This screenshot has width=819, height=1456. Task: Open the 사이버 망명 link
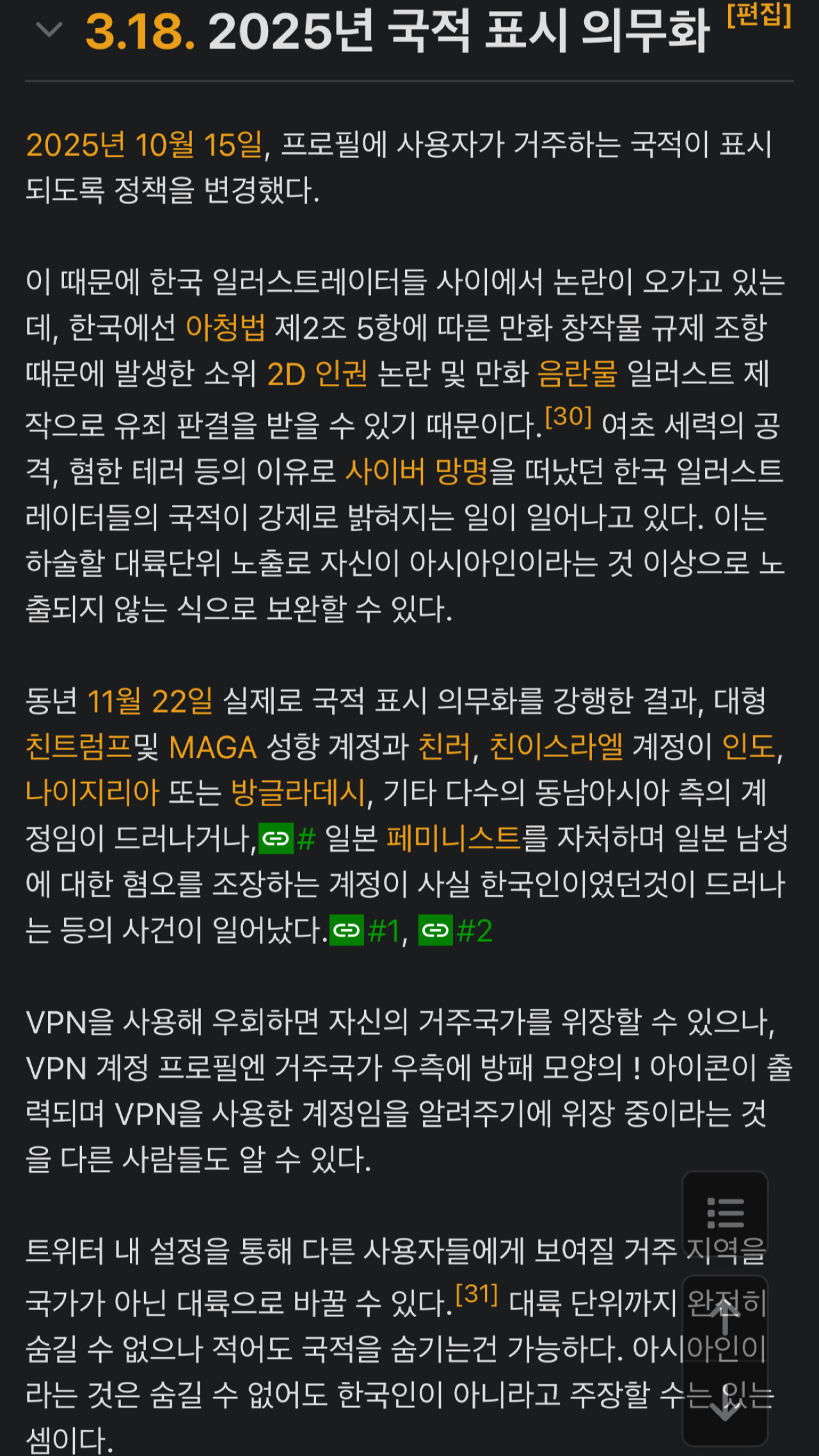[x=417, y=472]
